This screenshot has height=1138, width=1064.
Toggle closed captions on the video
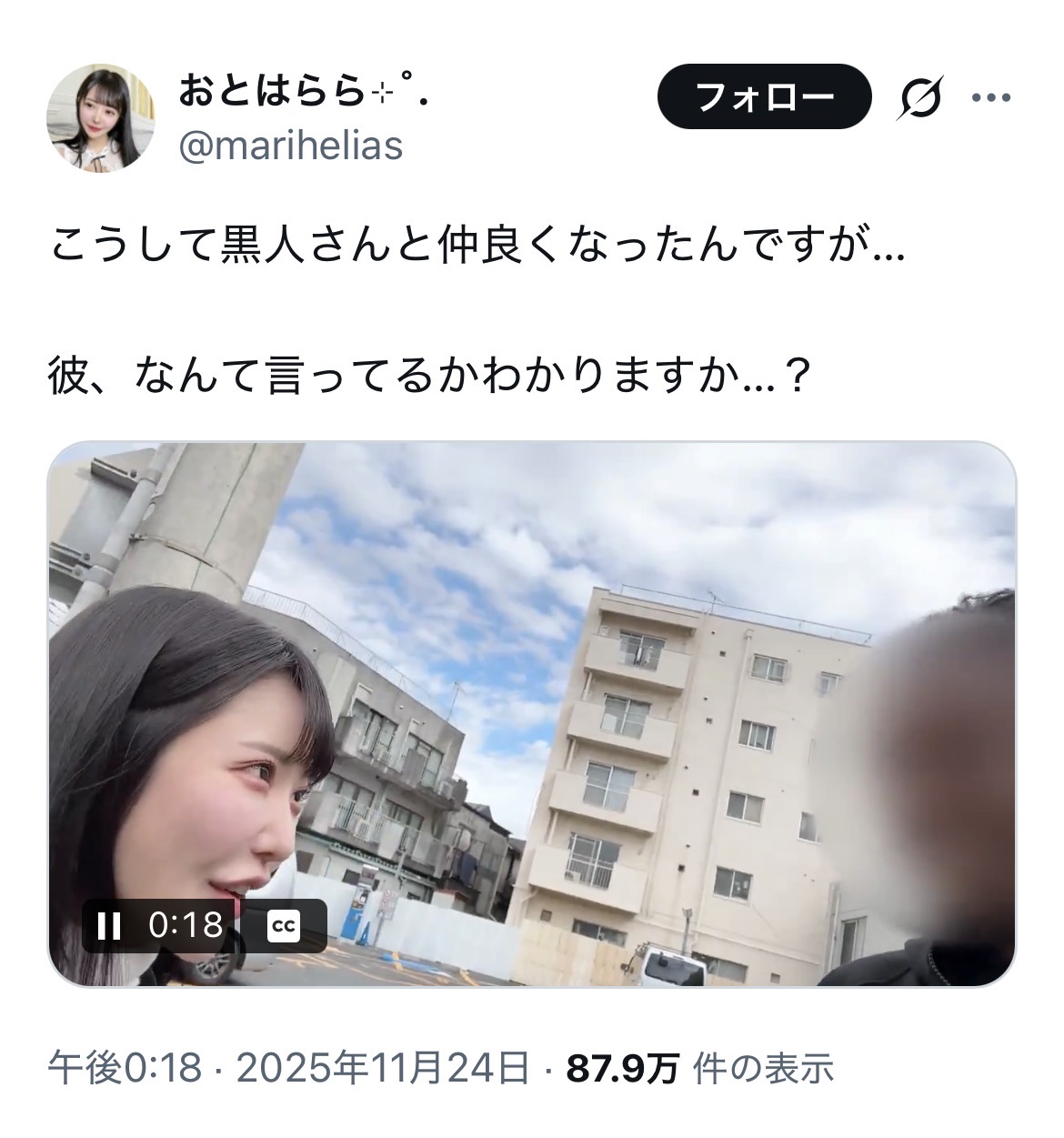click(283, 926)
